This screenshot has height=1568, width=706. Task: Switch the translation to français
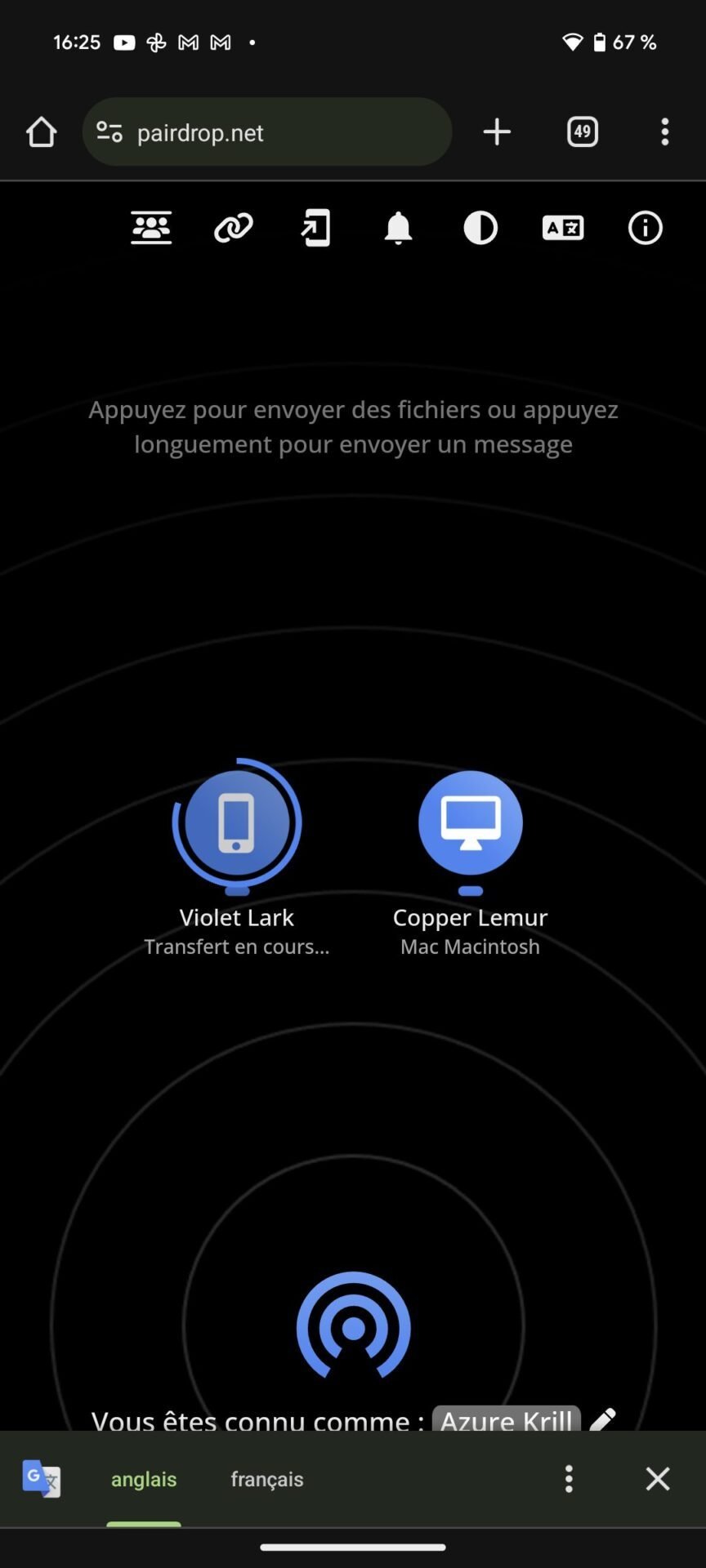(267, 1479)
